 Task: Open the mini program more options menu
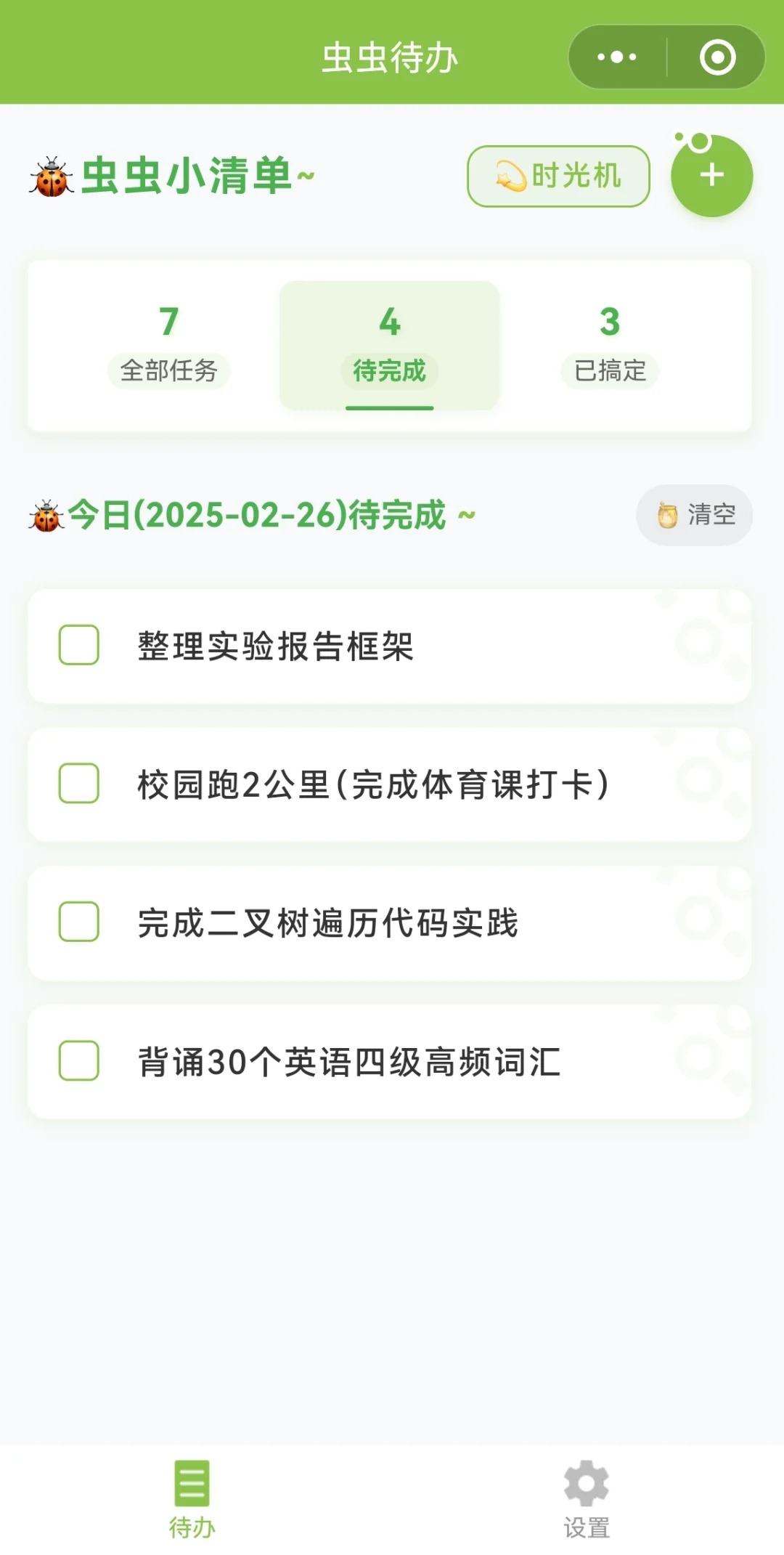616,57
